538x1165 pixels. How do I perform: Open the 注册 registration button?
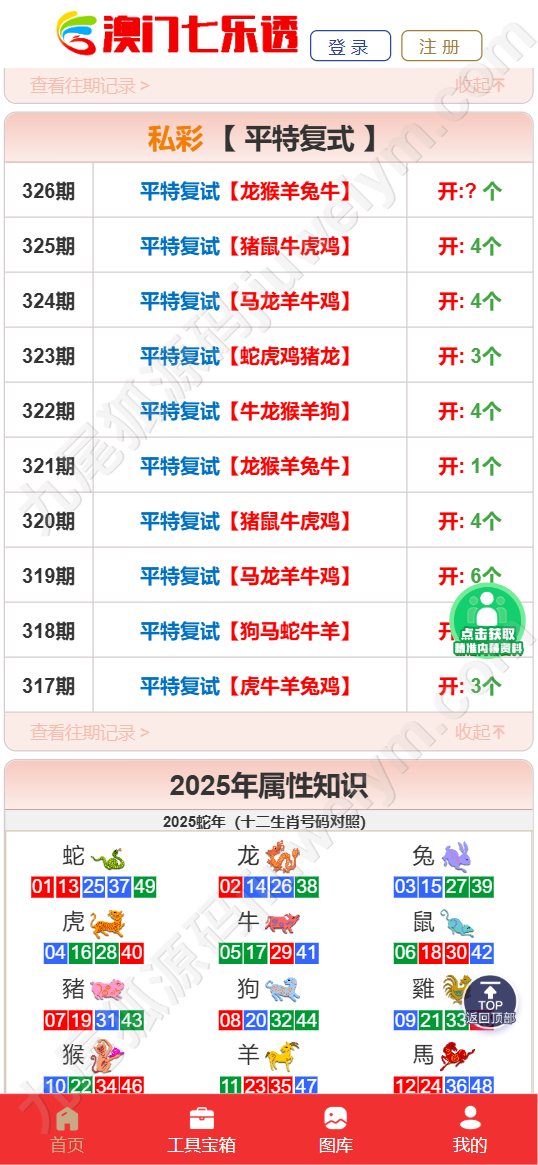coord(441,46)
